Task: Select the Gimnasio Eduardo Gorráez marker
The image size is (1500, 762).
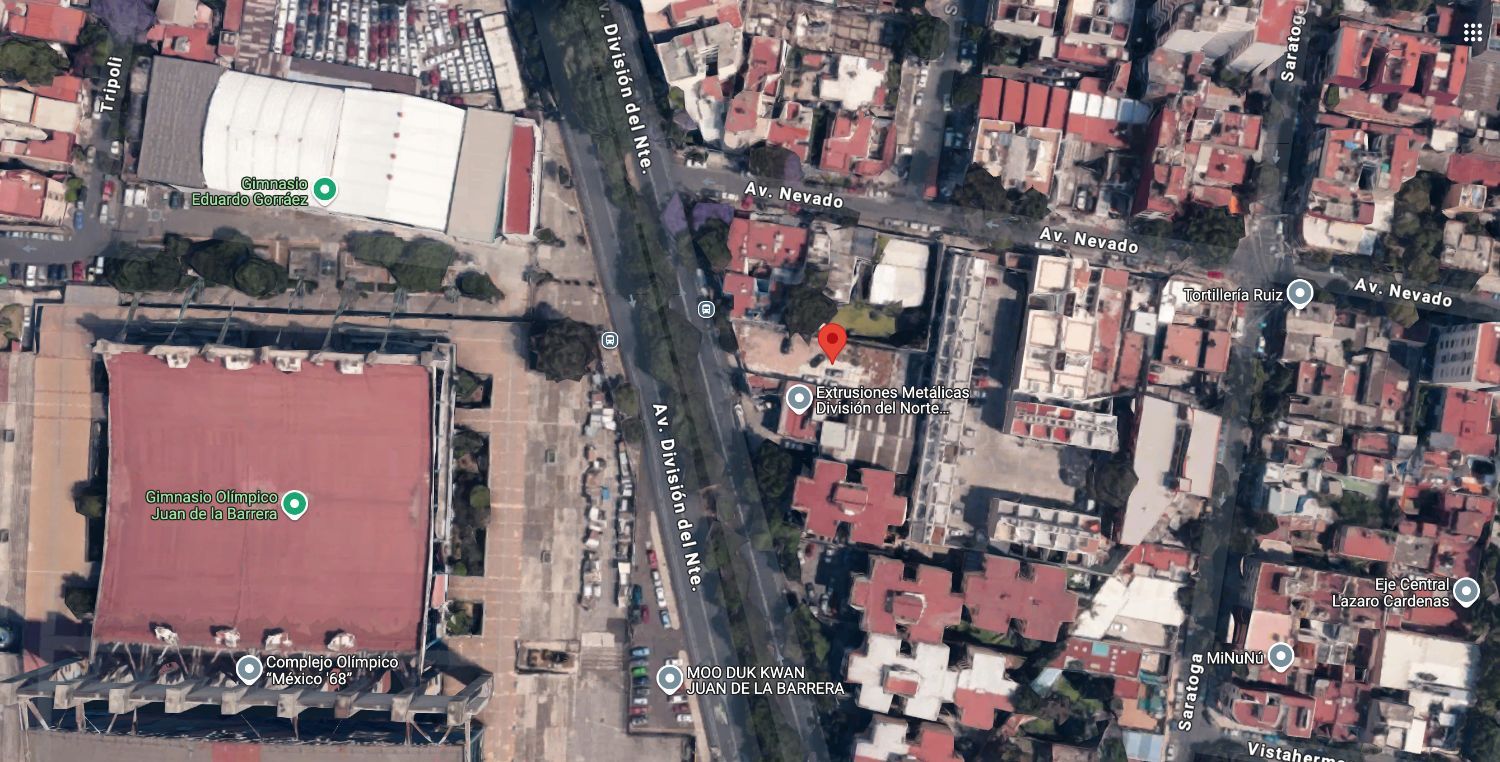Action: click(x=324, y=189)
